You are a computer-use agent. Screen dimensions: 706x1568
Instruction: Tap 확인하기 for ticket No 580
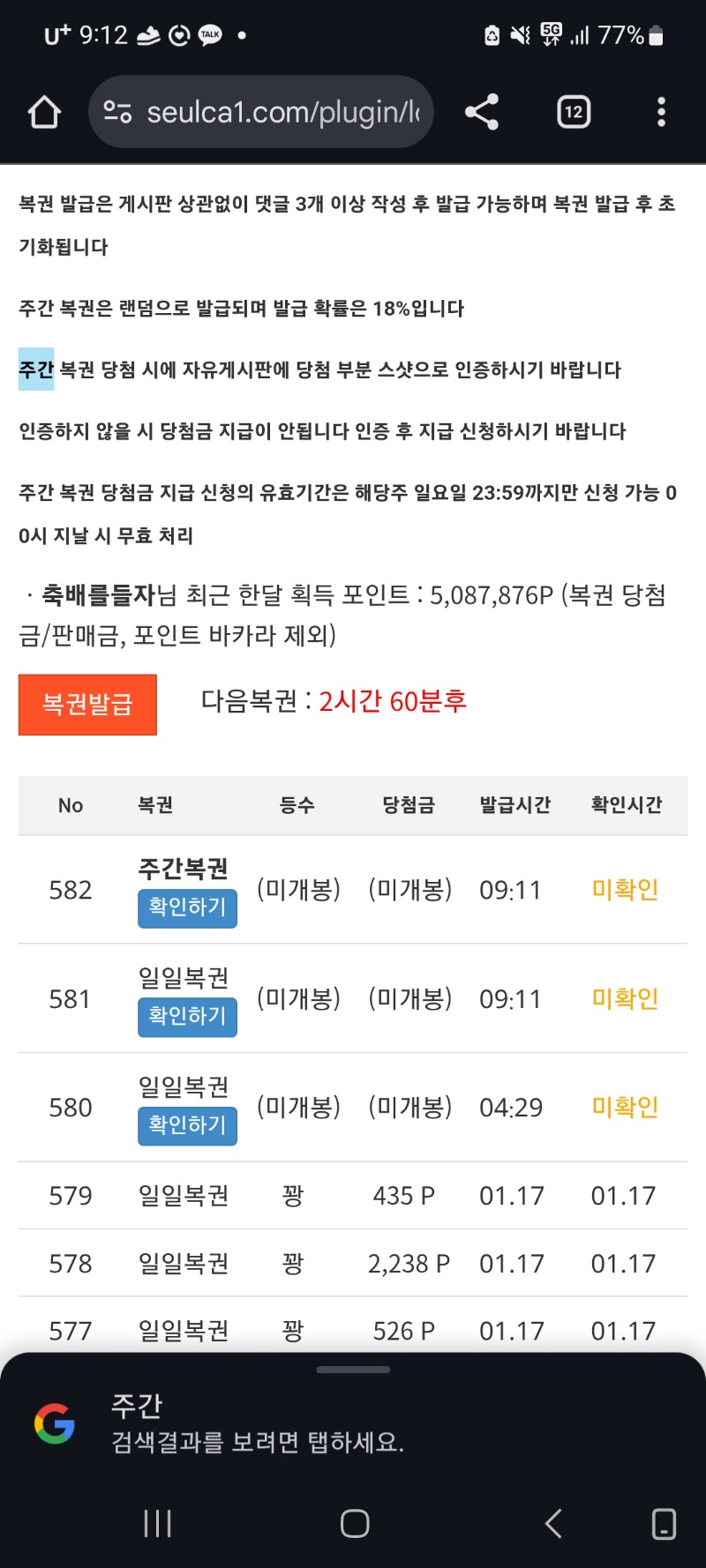[187, 1125]
